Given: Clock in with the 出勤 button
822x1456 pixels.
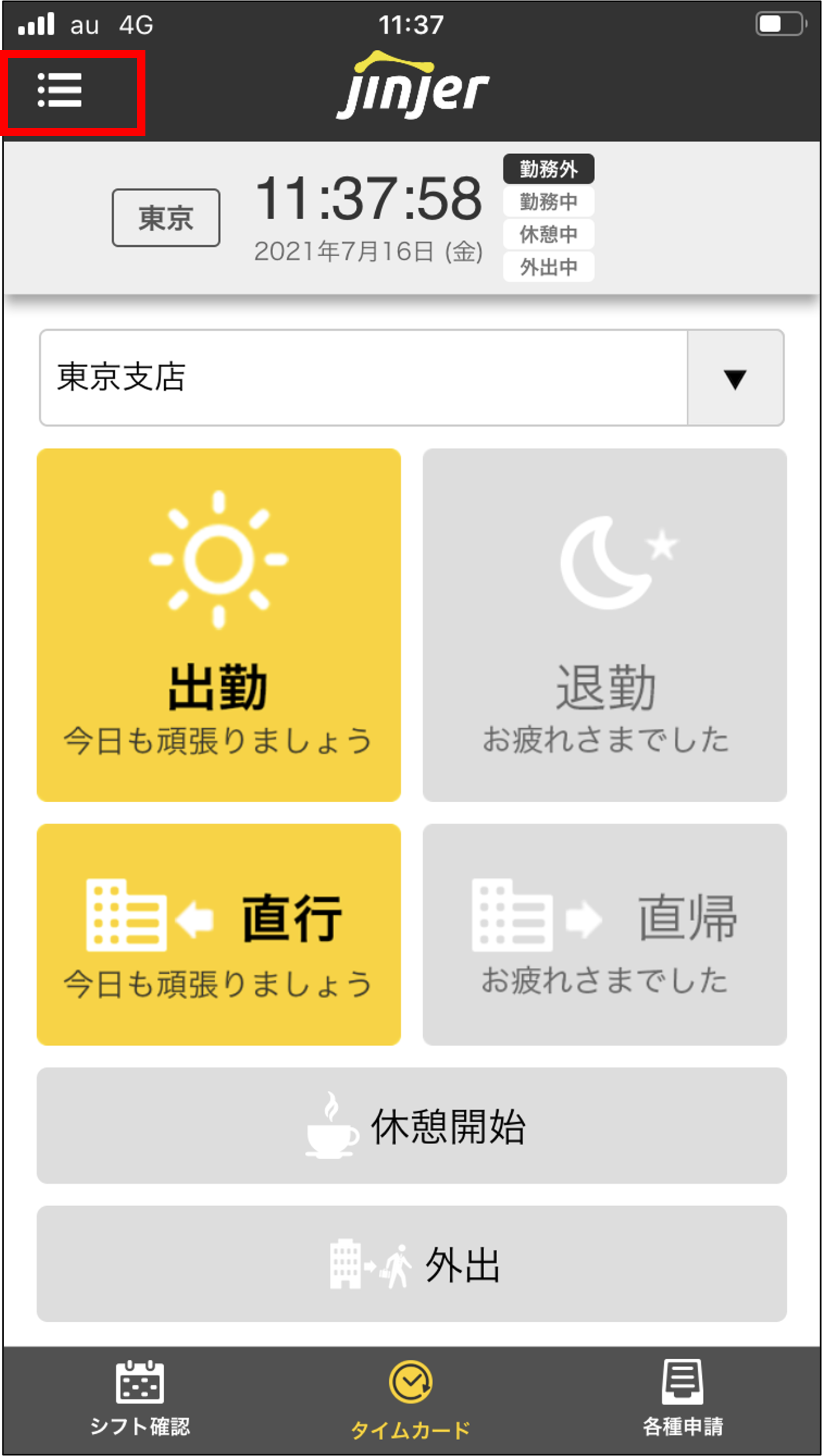Looking at the screenshot, I should 219,625.
